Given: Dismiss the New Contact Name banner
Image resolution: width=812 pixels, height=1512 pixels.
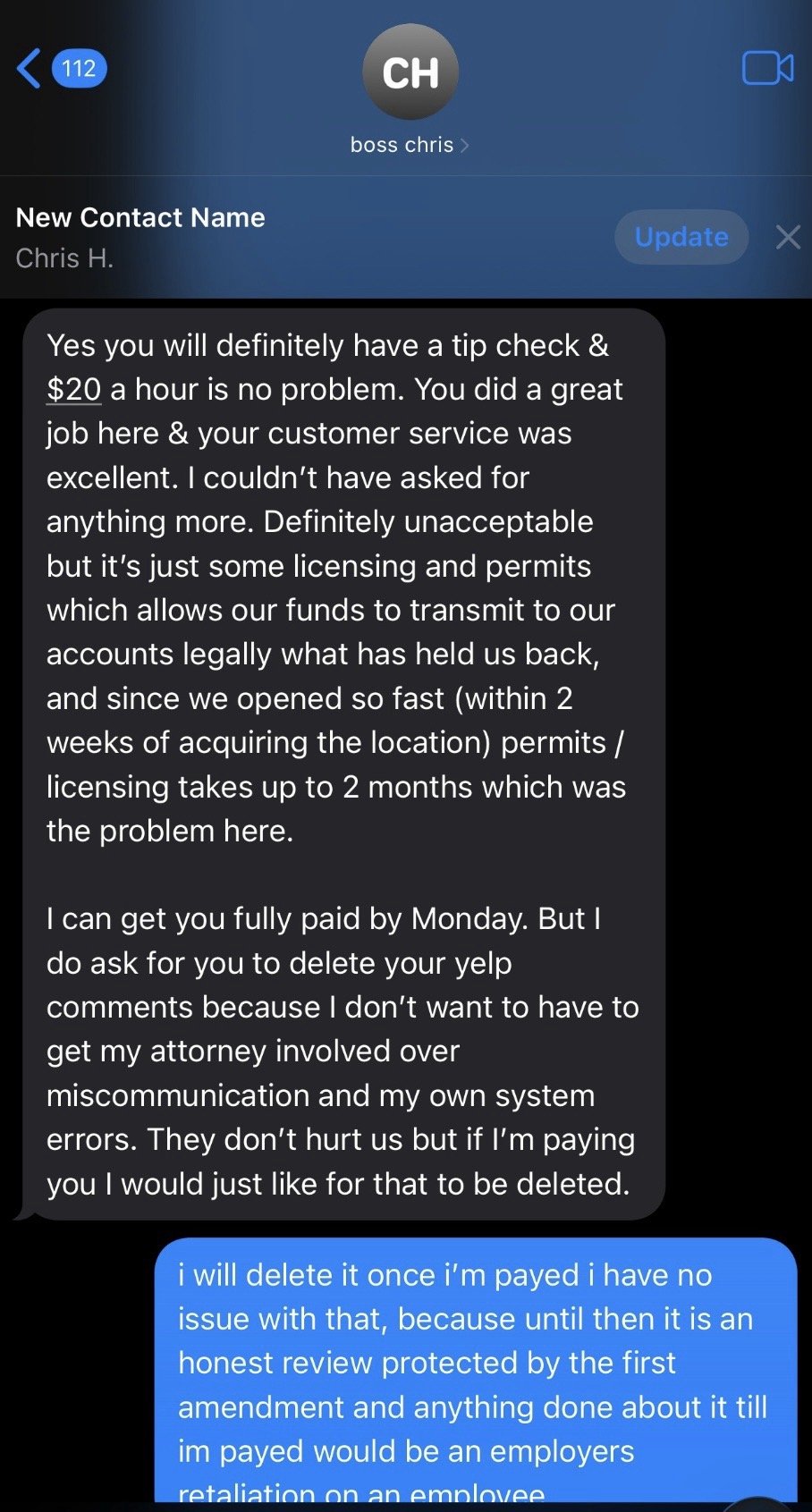Looking at the screenshot, I should pyautogui.click(x=788, y=237).
